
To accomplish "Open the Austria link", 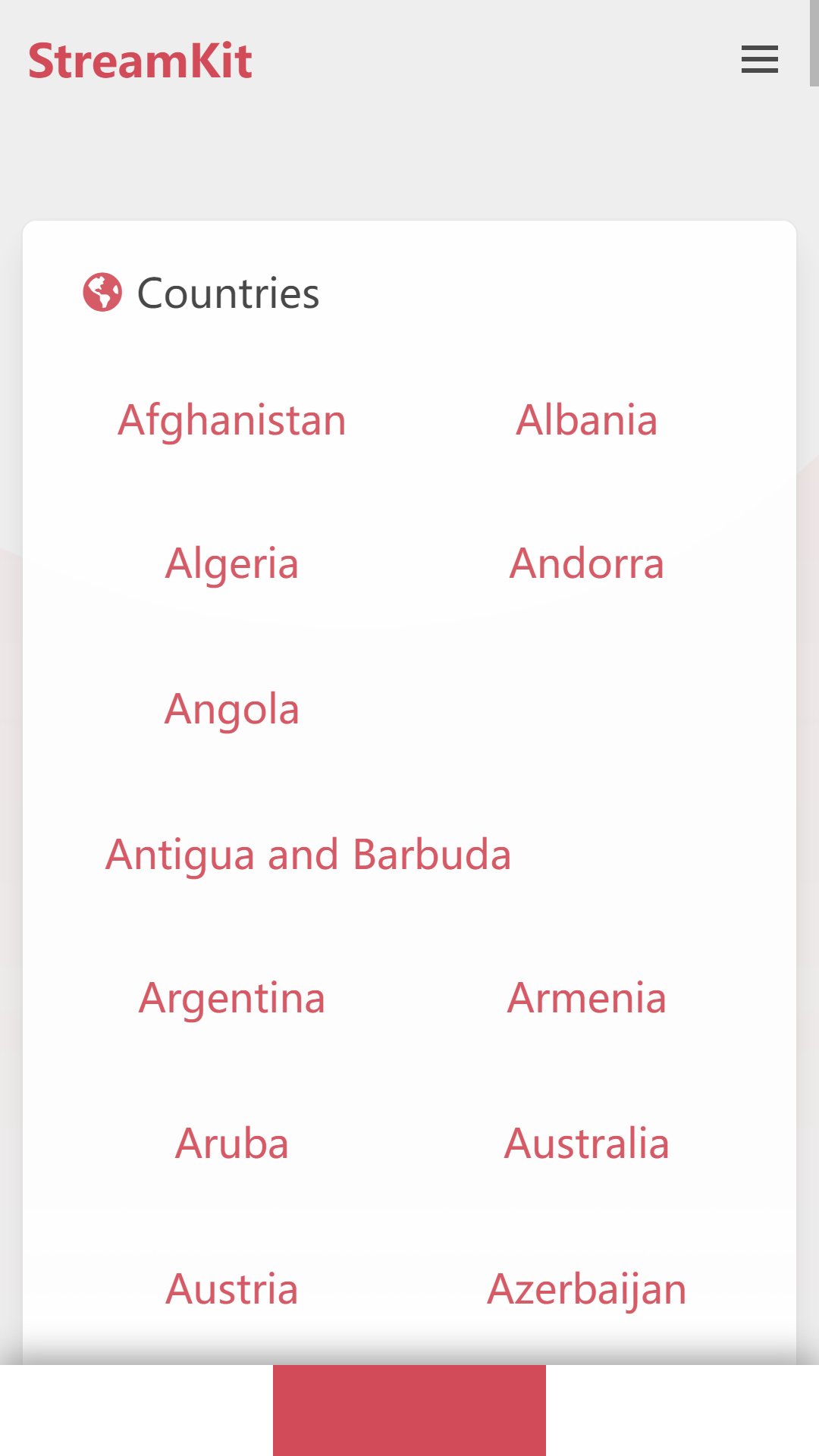I will click(232, 1290).
